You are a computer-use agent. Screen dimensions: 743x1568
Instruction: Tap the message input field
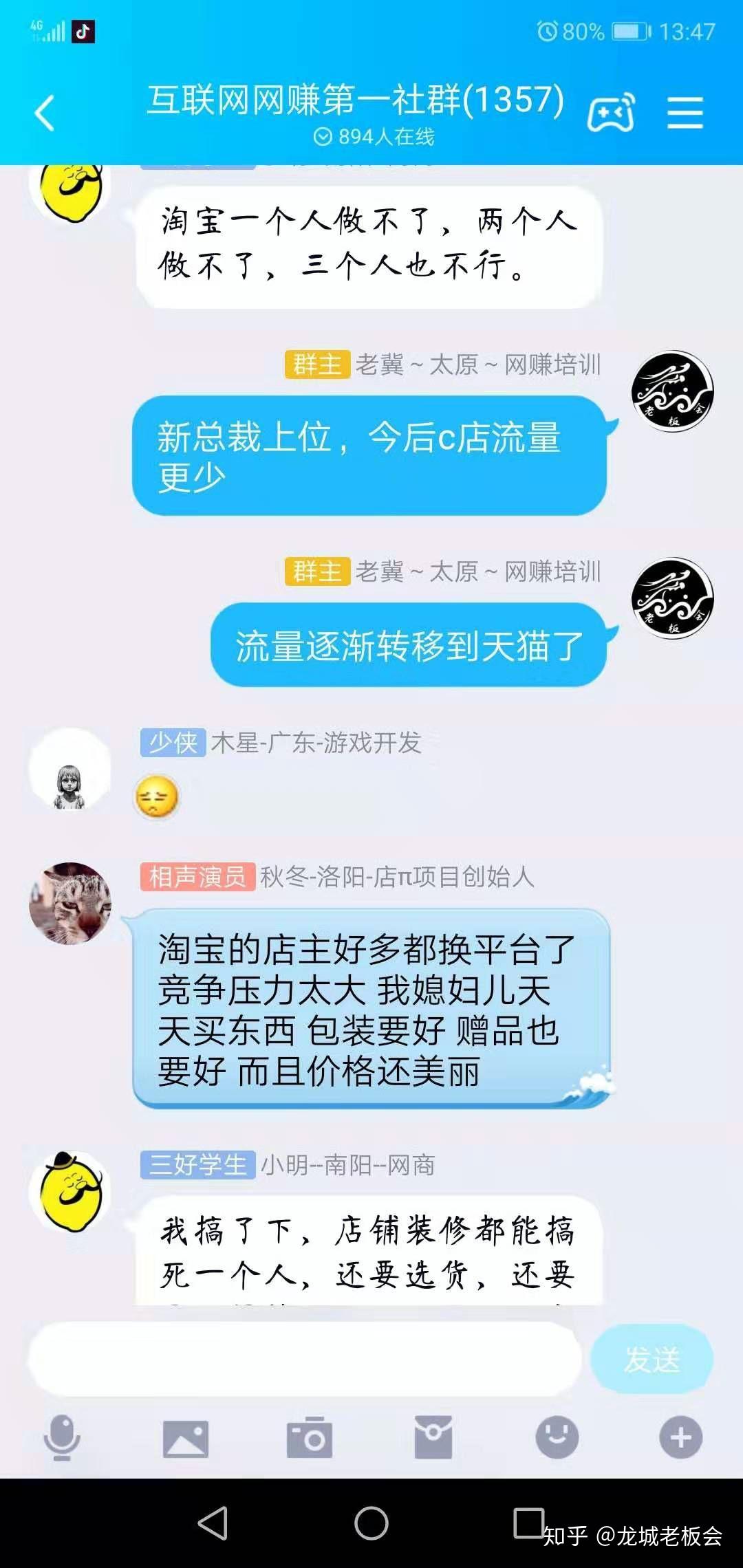point(305,1359)
